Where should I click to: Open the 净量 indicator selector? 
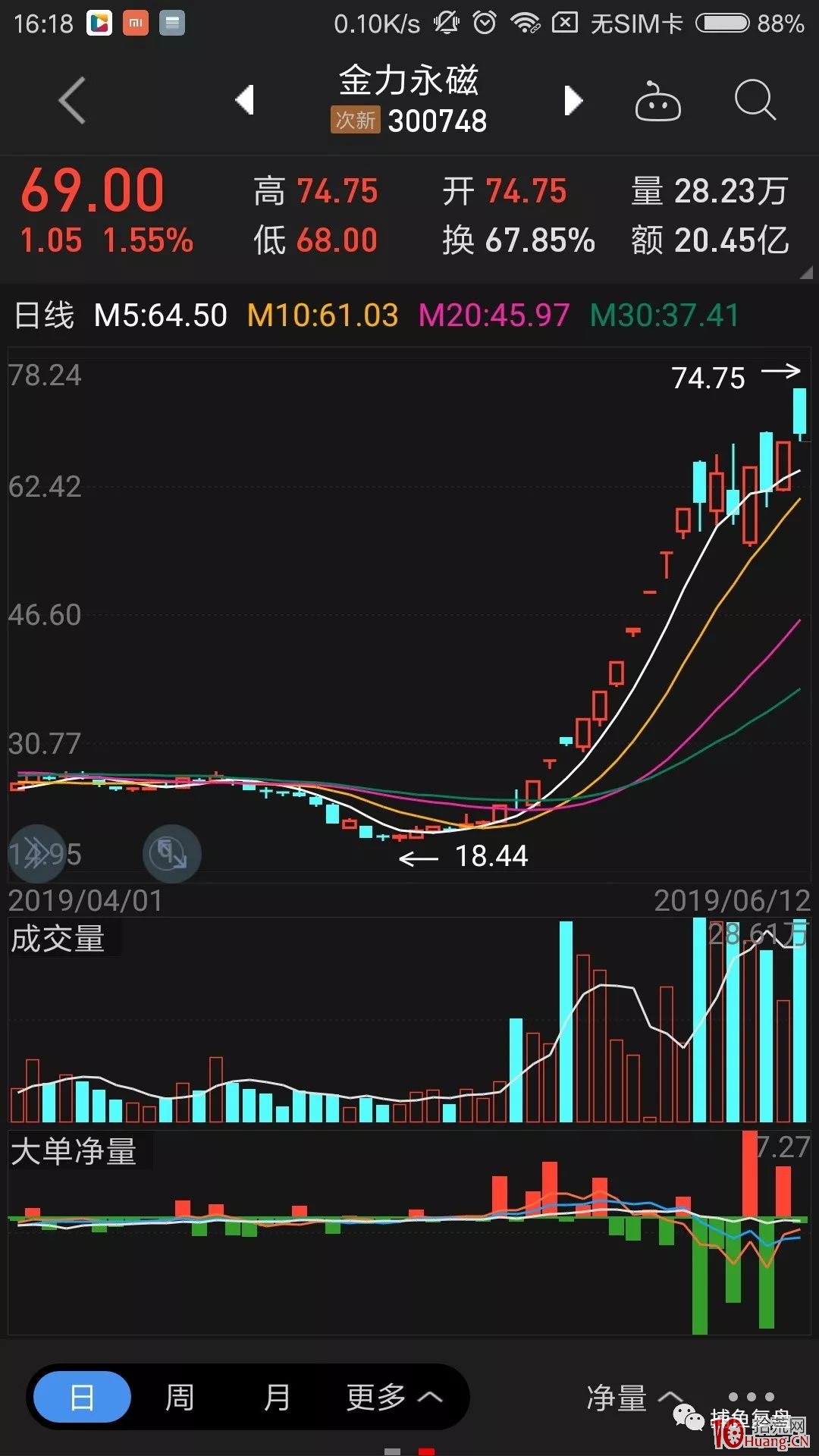pos(635,1397)
